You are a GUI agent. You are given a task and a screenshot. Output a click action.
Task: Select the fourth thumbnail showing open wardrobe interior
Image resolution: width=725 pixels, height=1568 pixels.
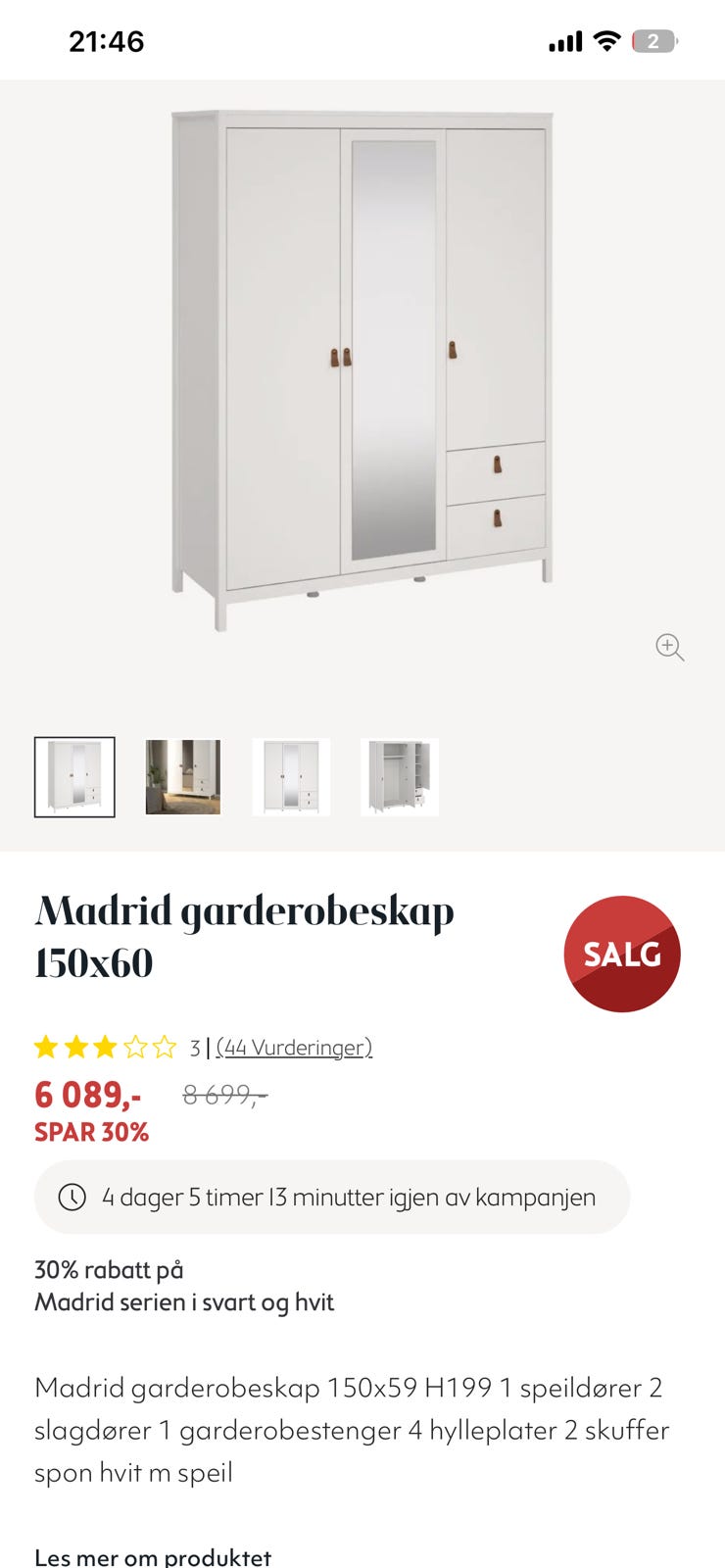click(x=400, y=776)
